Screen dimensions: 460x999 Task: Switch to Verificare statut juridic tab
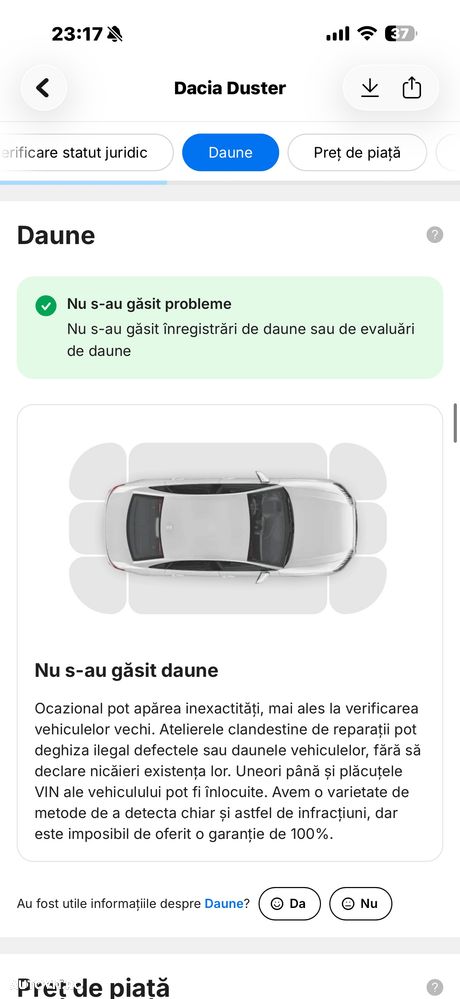coord(86,152)
